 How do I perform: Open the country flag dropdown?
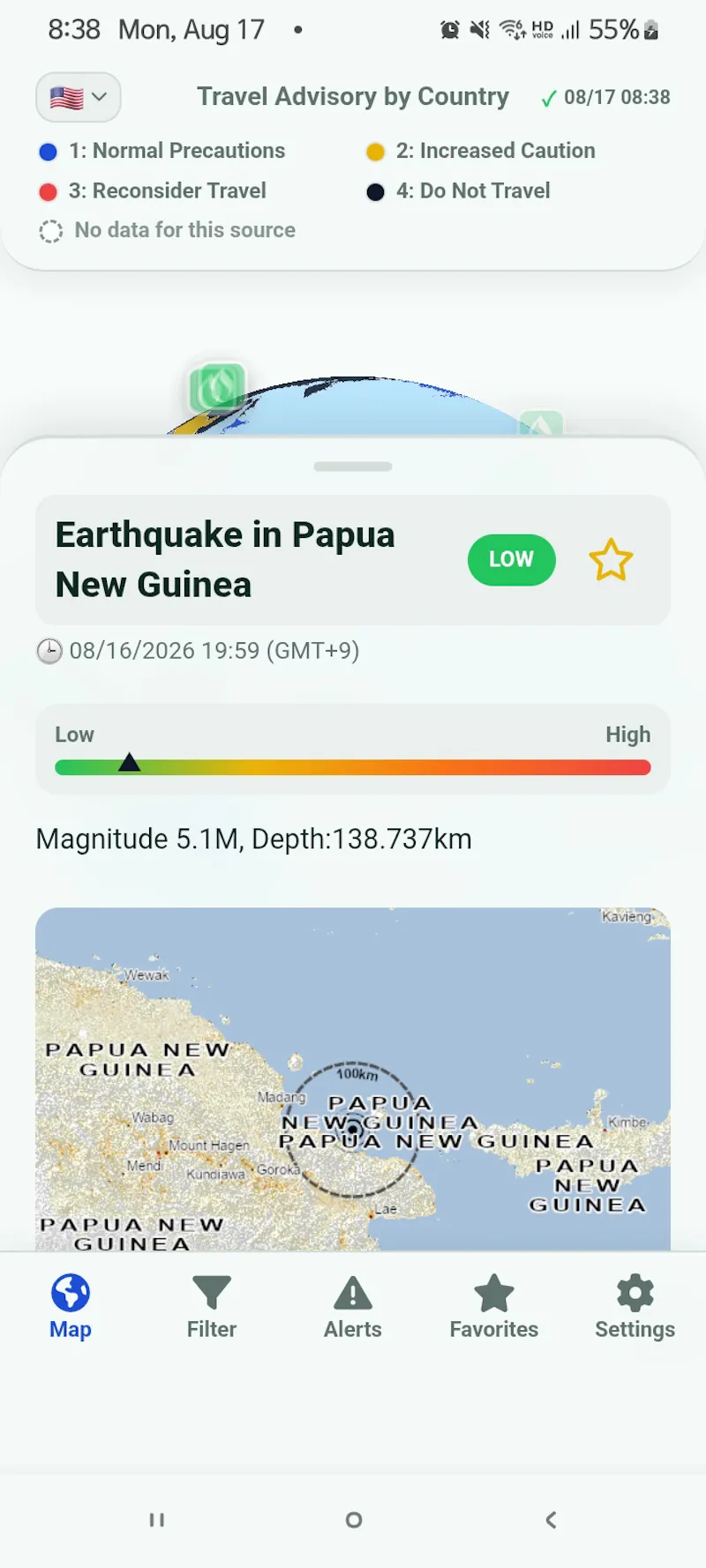[79, 97]
